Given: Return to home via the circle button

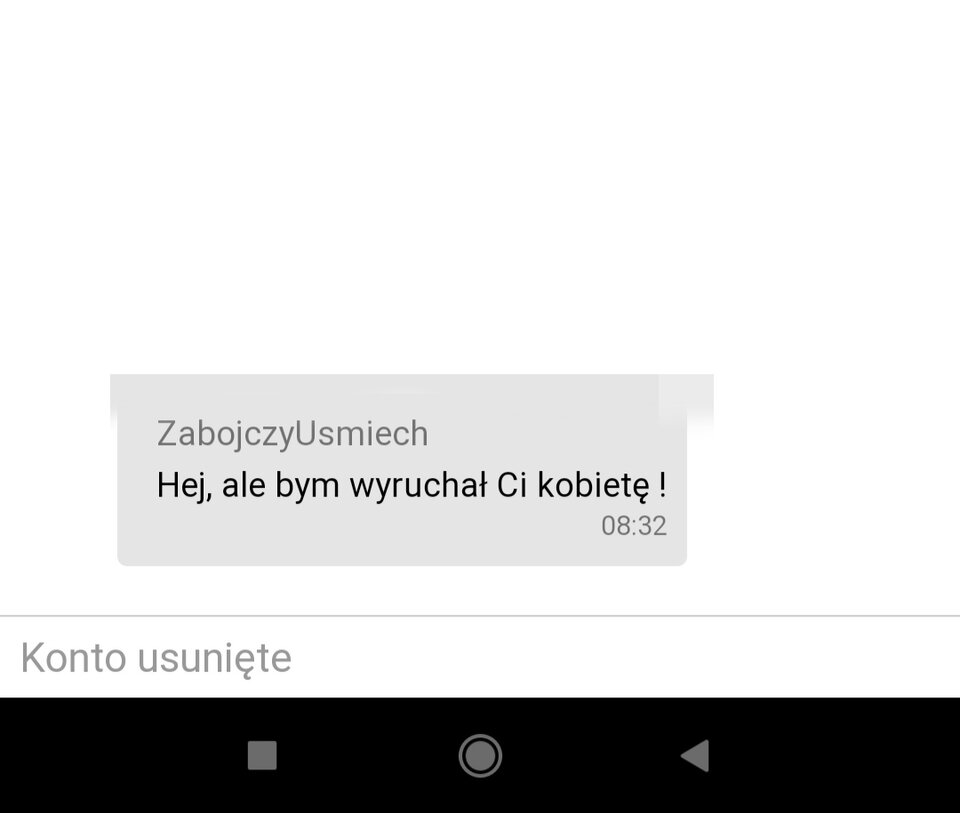Looking at the screenshot, I should point(480,755).
